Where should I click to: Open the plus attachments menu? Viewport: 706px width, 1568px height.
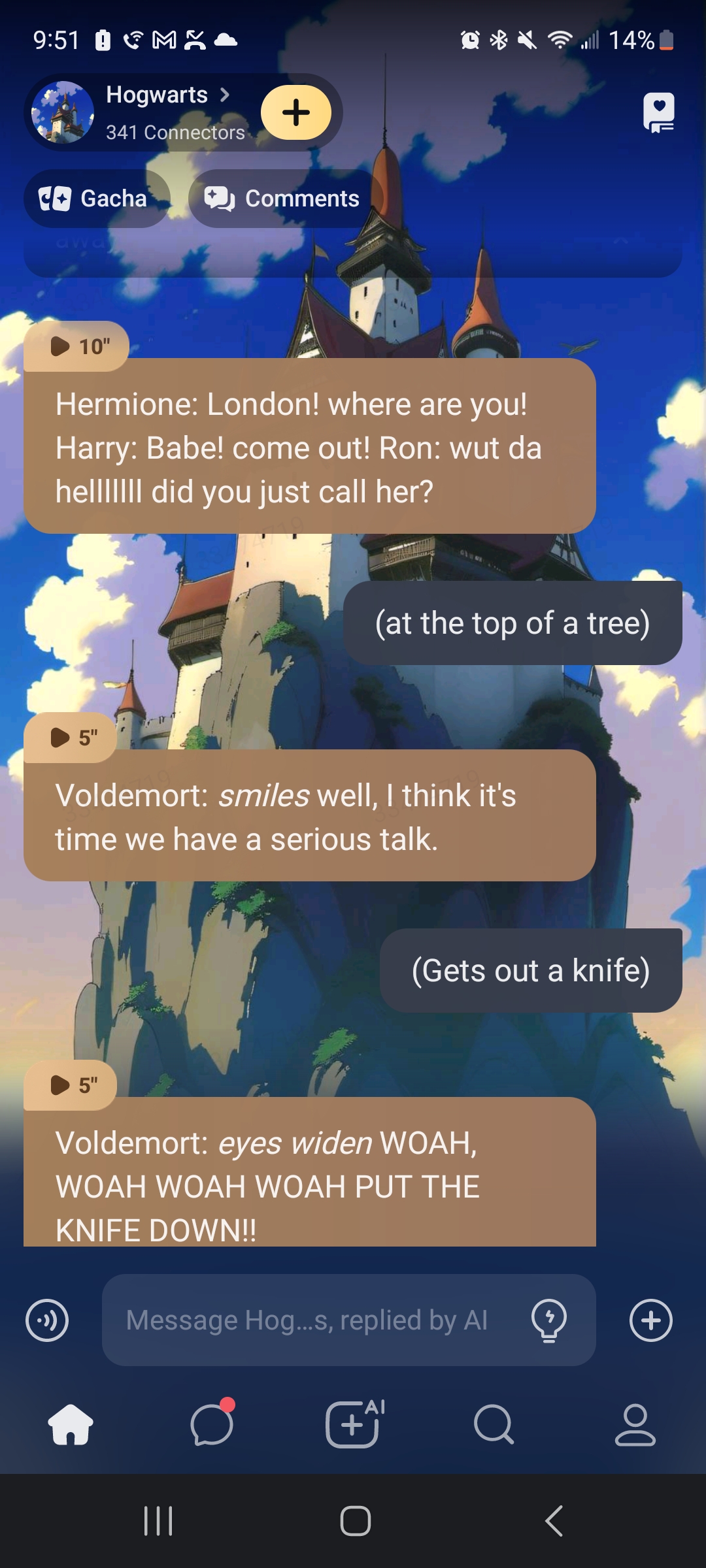point(651,1320)
